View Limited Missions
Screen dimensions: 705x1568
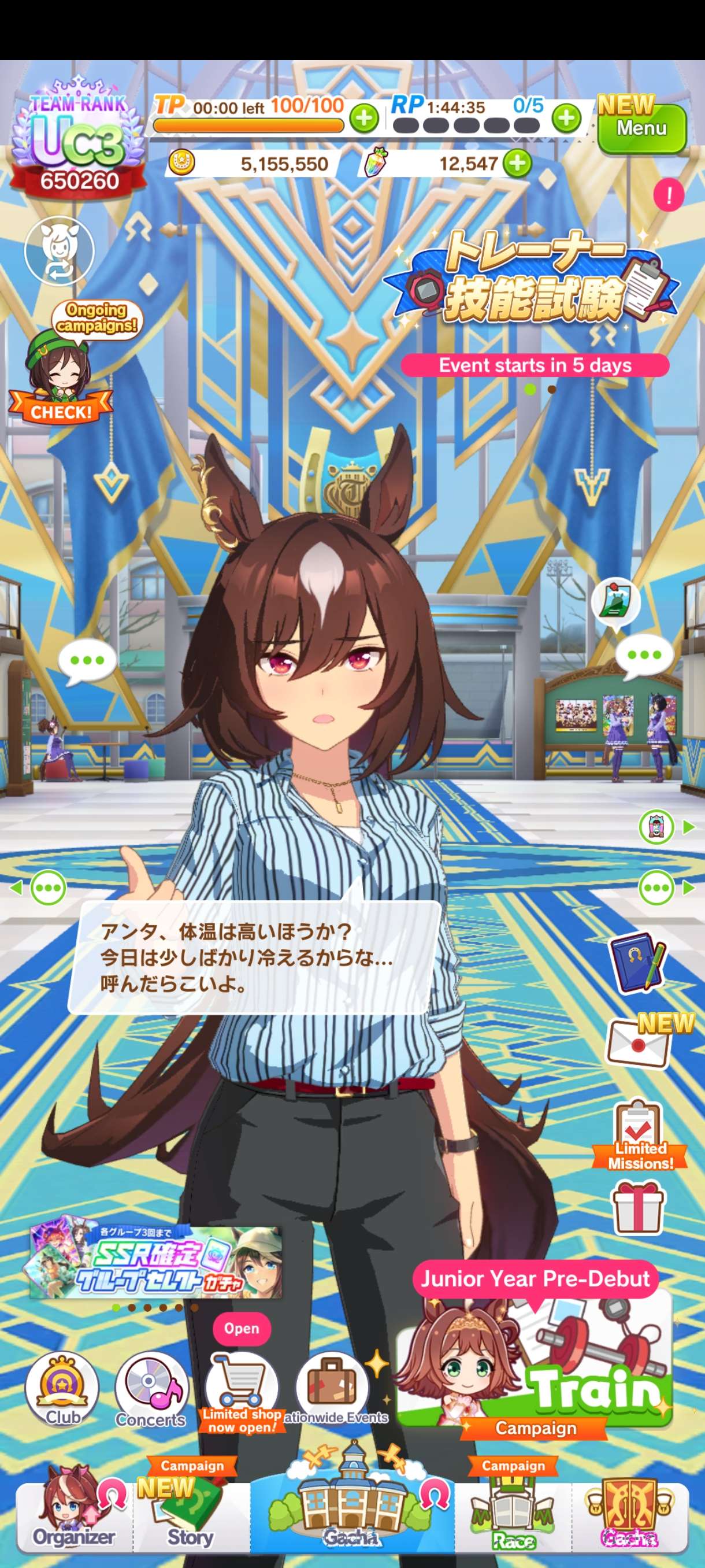point(640,1136)
